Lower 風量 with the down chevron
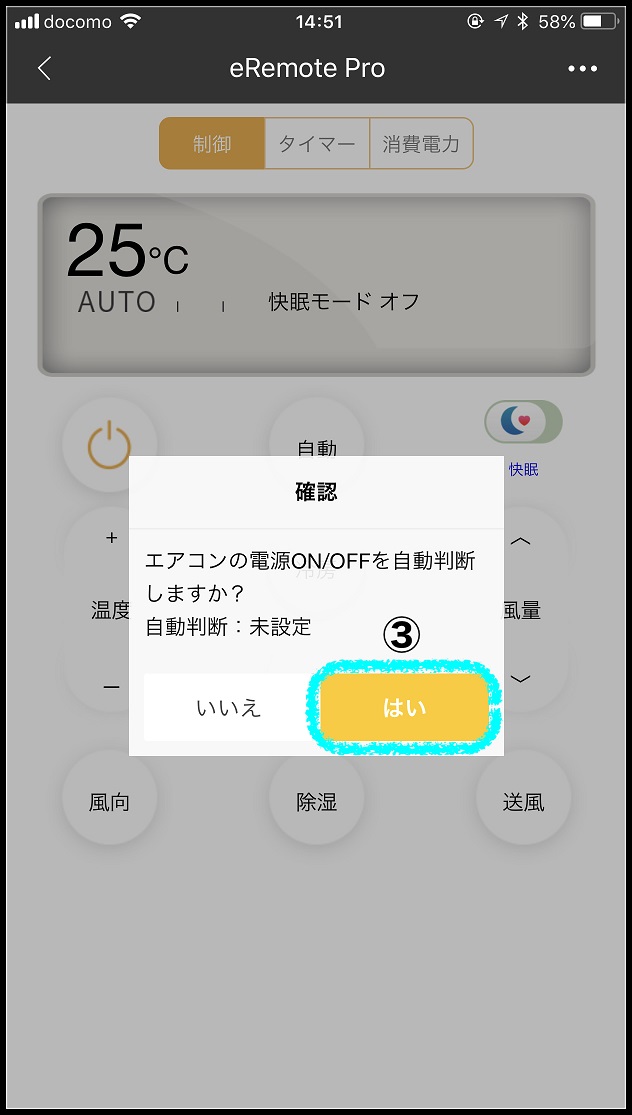 (x=521, y=679)
